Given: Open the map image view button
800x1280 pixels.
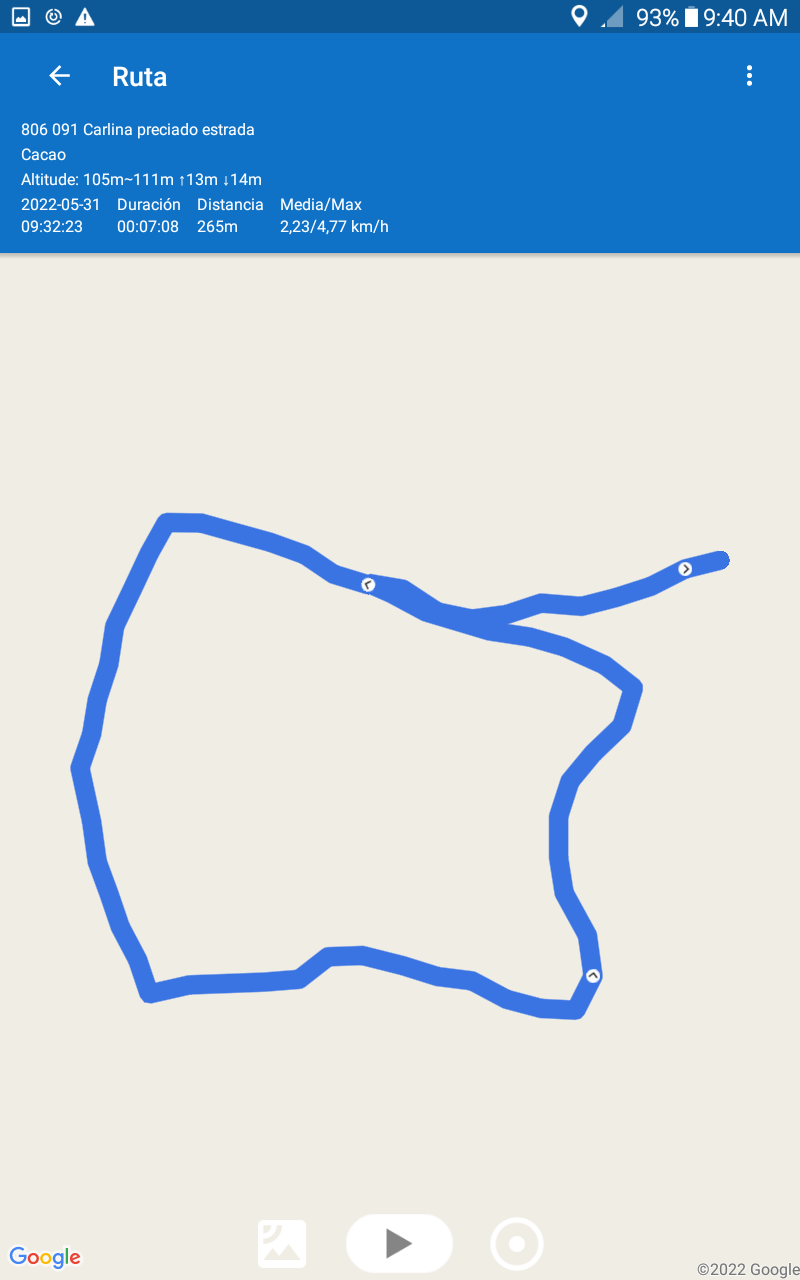Looking at the screenshot, I should 282,1244.
